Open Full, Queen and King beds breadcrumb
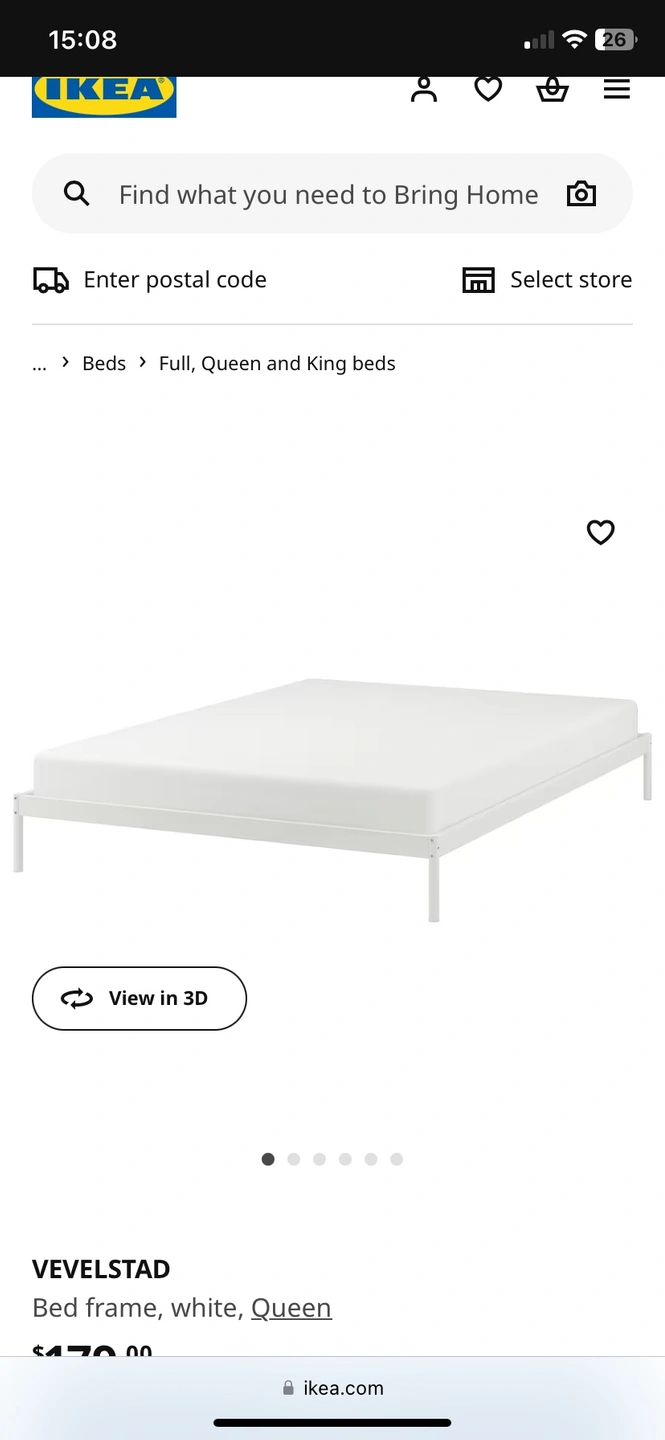Image resolution: width=665 pixels, height=1440 pixels. pos(277,363)
